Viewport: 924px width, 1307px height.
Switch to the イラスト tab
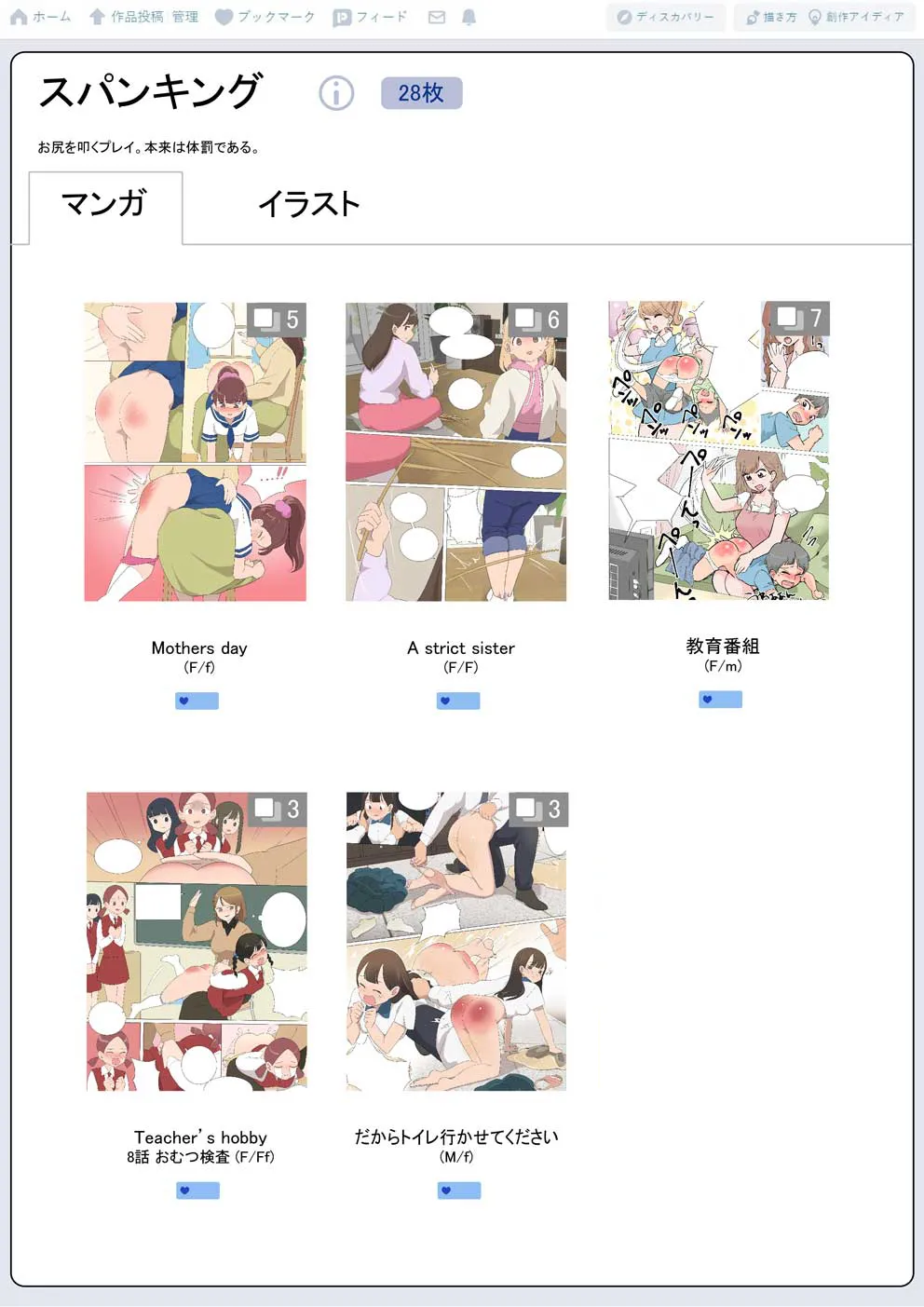tap(308, 204)
